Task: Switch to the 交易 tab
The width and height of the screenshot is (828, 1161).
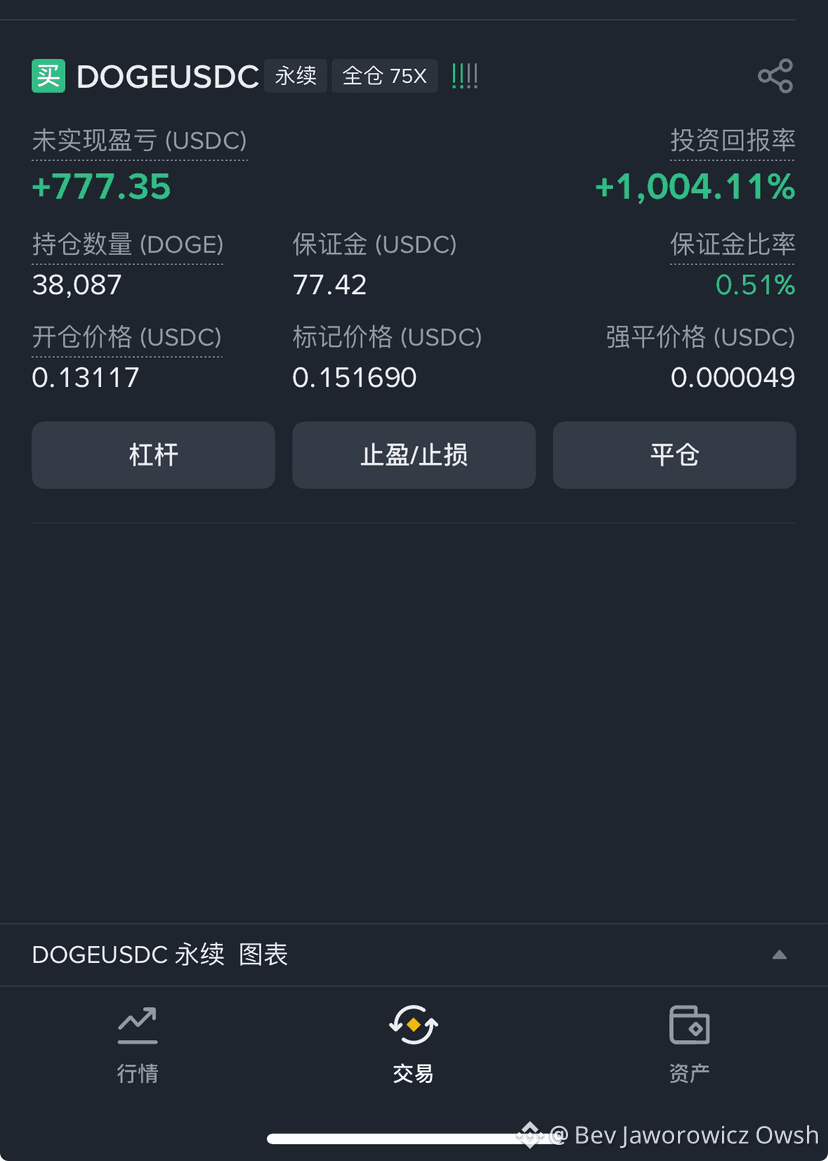Action: tap(413, 1045)
